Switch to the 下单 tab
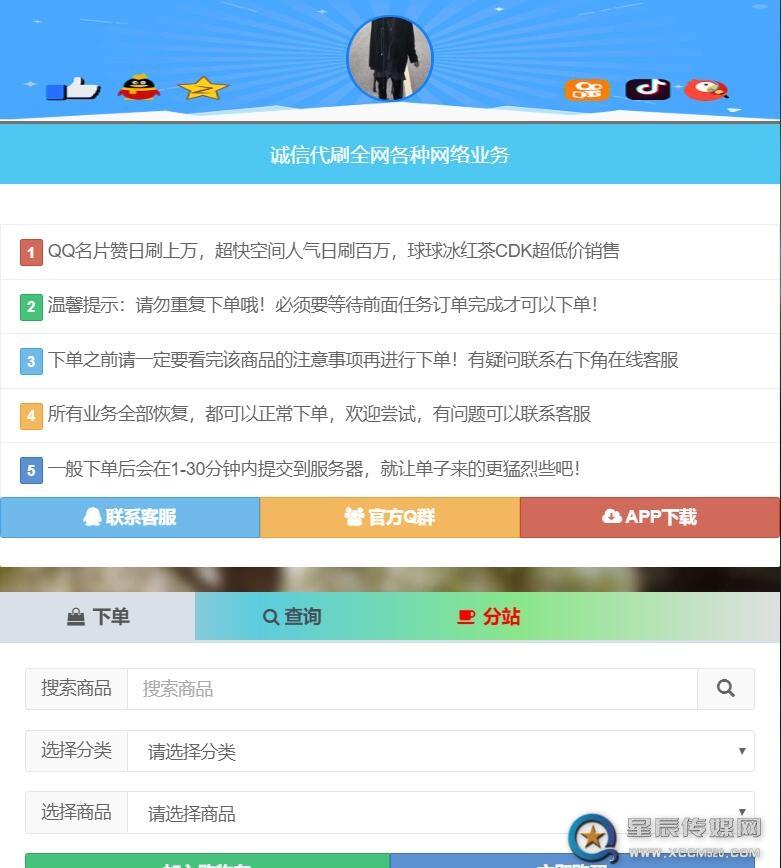The height and width of the screenshot is (868, 781). (98, 617)
